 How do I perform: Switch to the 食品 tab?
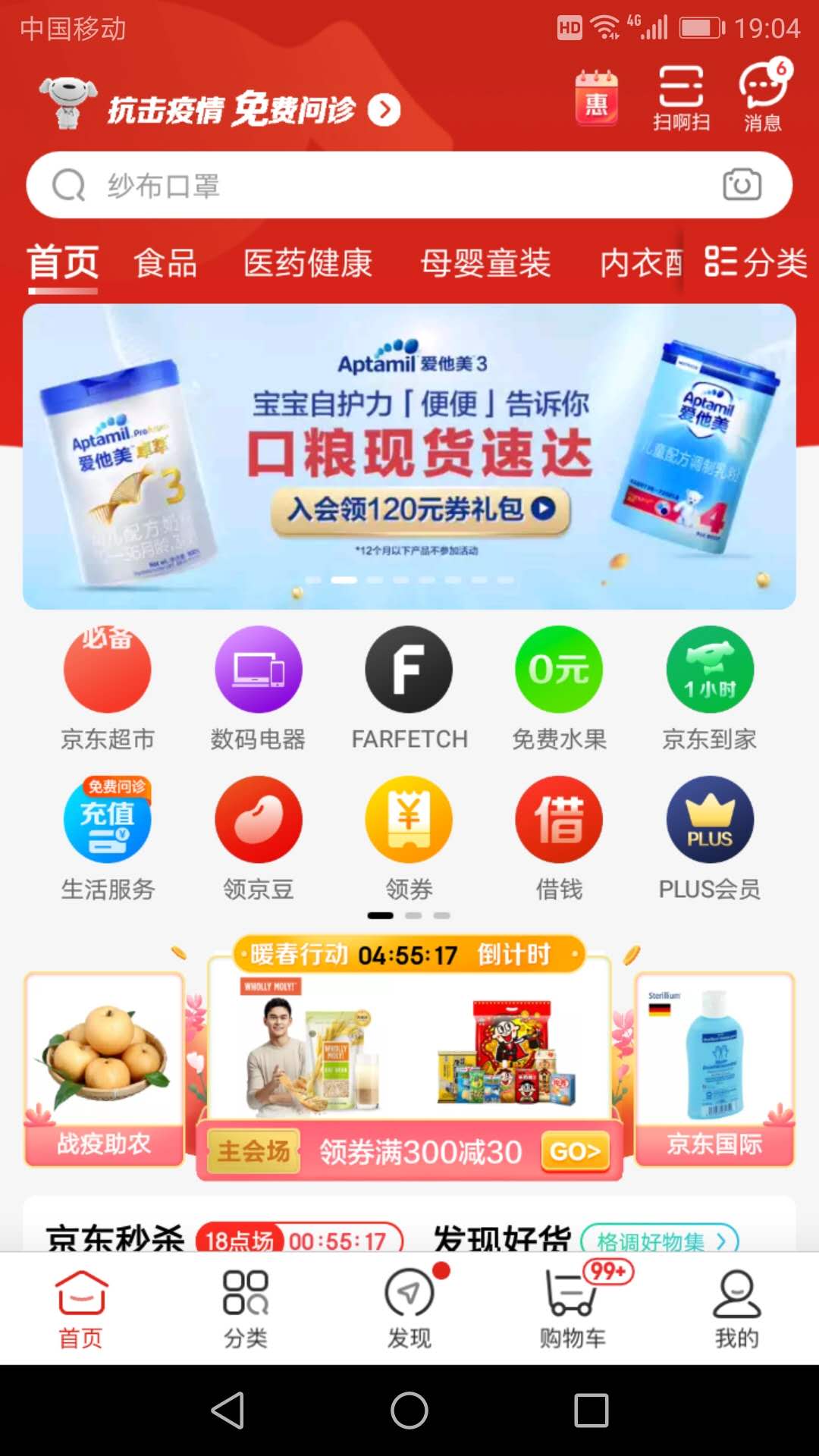click(165, 263)
